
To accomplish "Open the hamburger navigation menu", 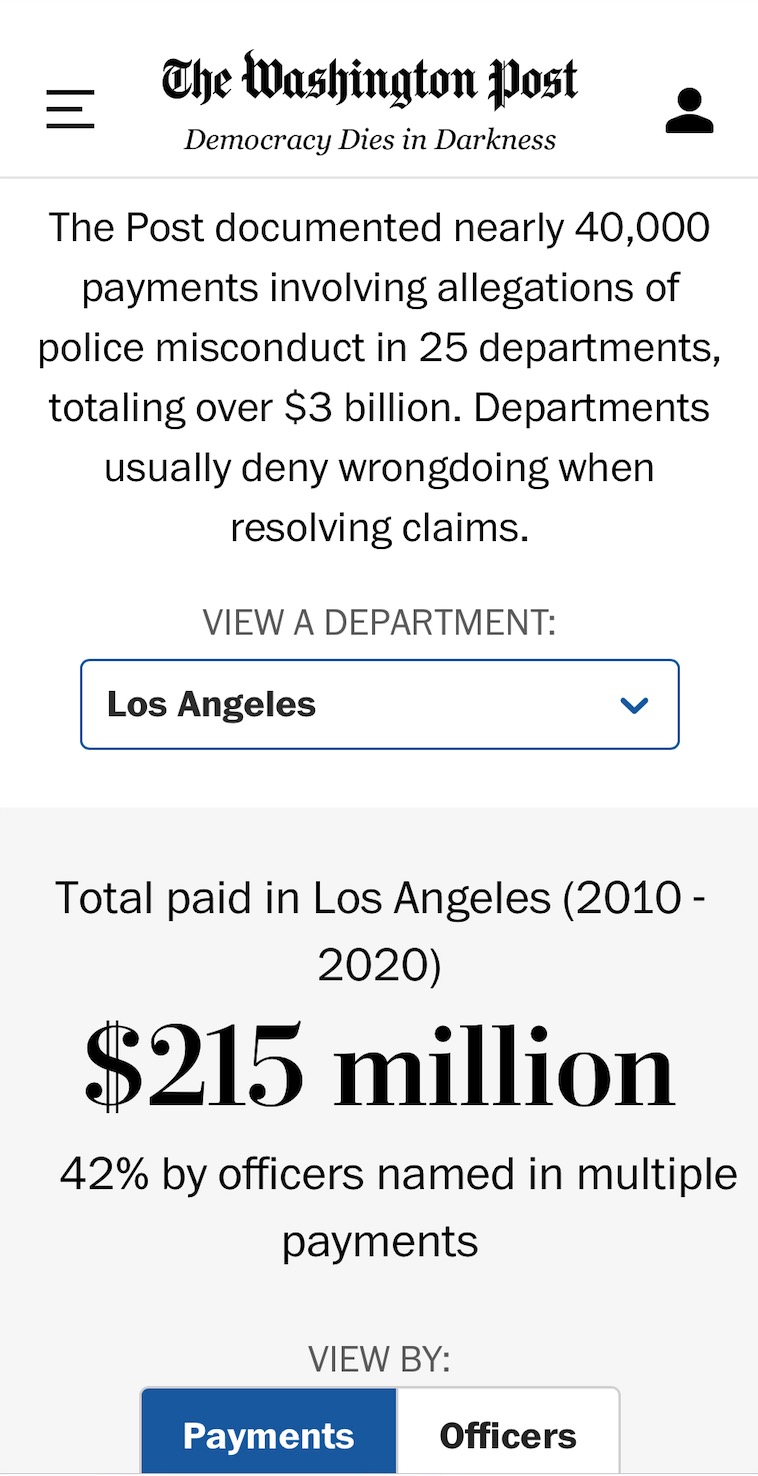I will tap(70, 109).
